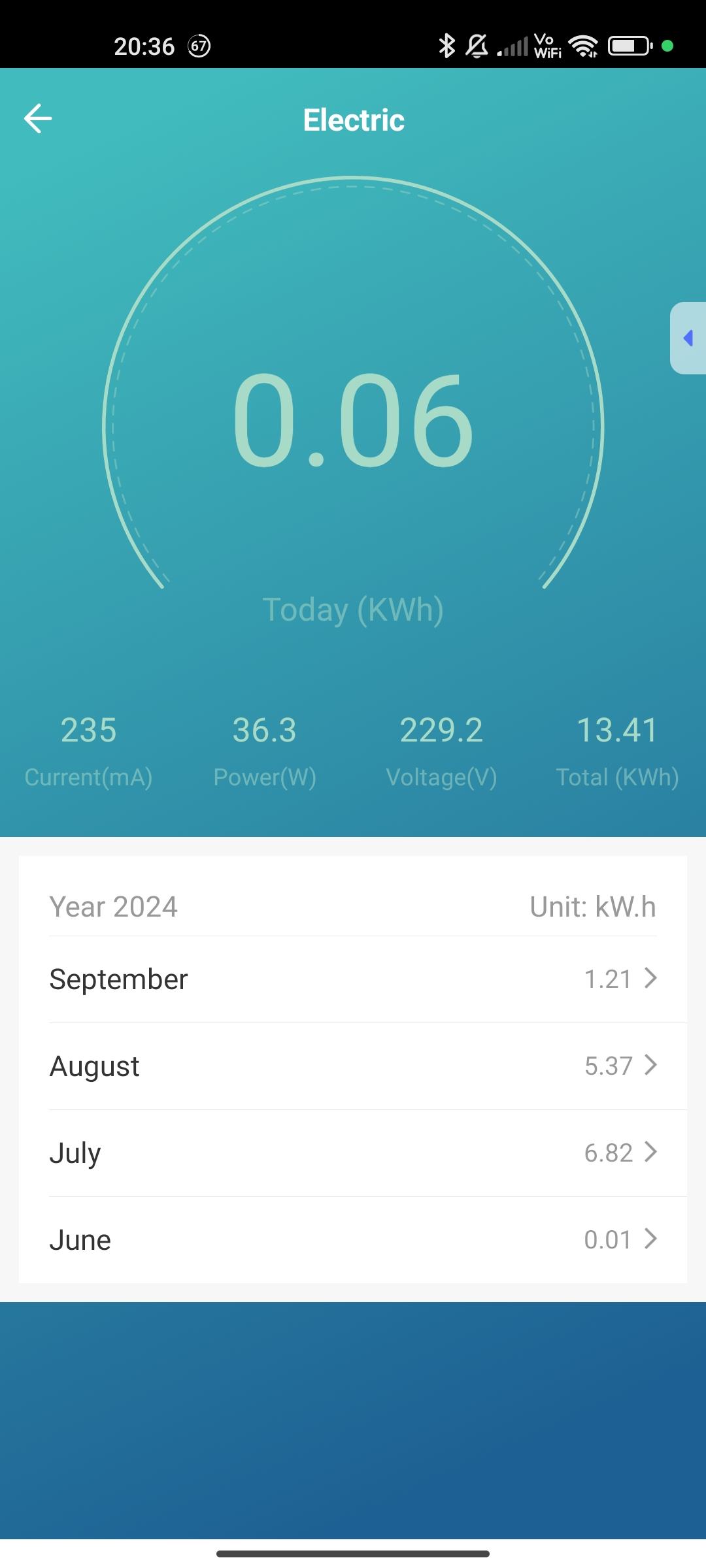The image size is (706, 1568).
Task: Show July usage breakdown
Action: 353,1153
